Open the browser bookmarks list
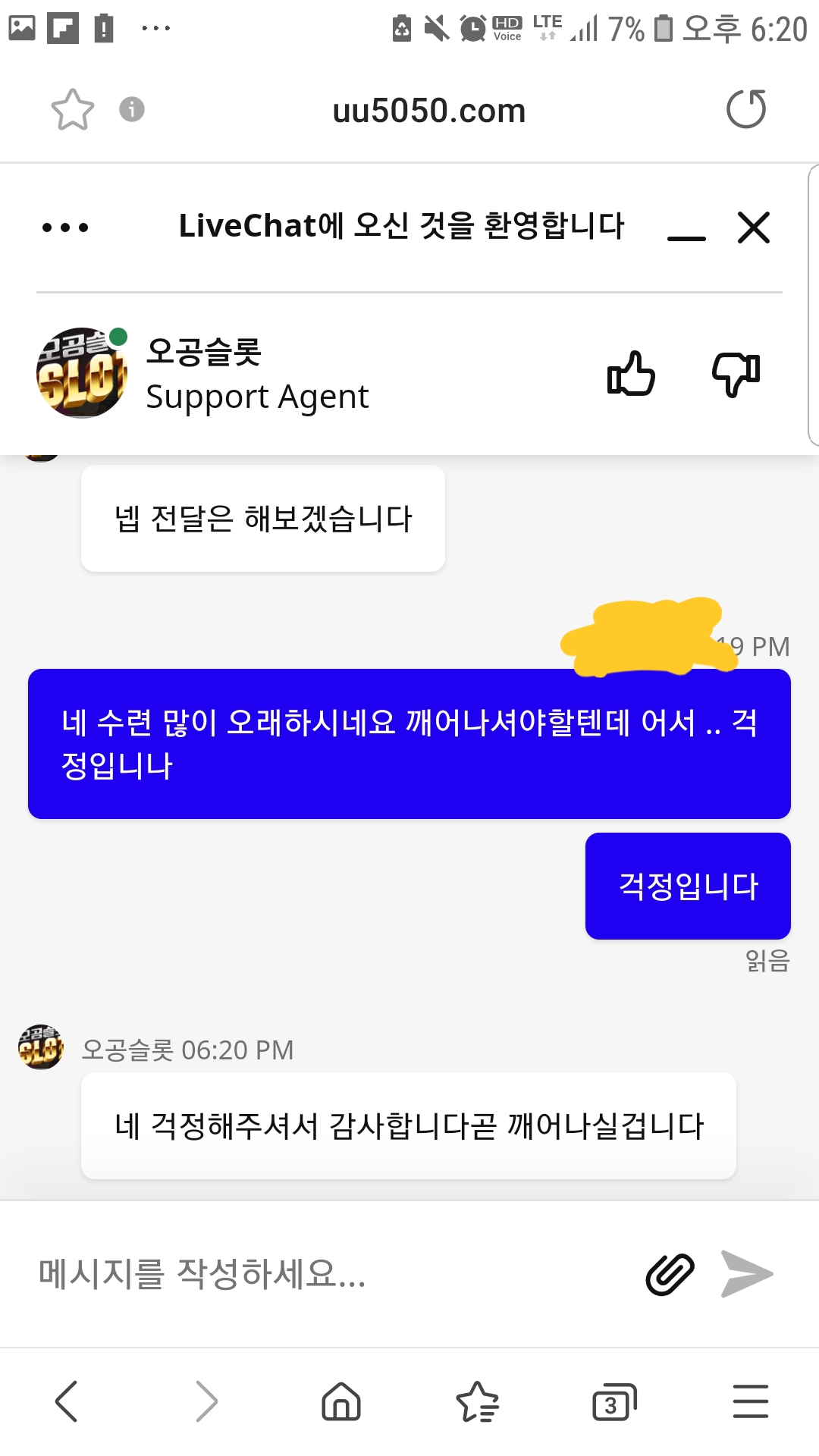819x1456 pixels. (x=478, y=1401)
